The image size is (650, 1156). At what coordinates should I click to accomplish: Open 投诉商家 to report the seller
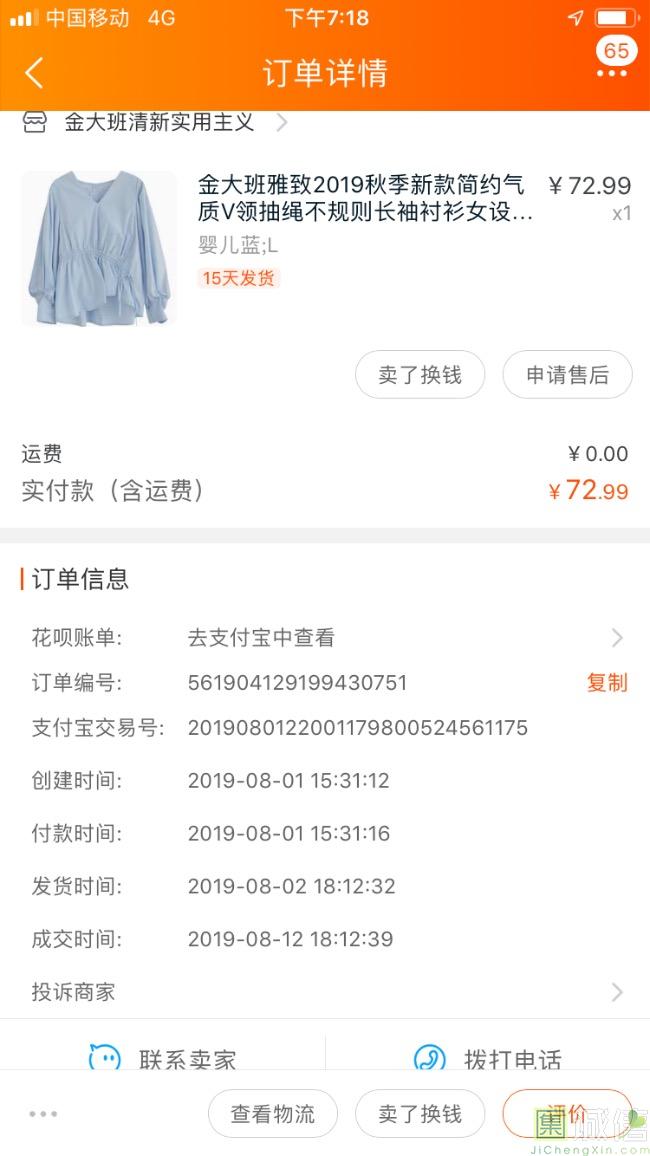(325, 992)
